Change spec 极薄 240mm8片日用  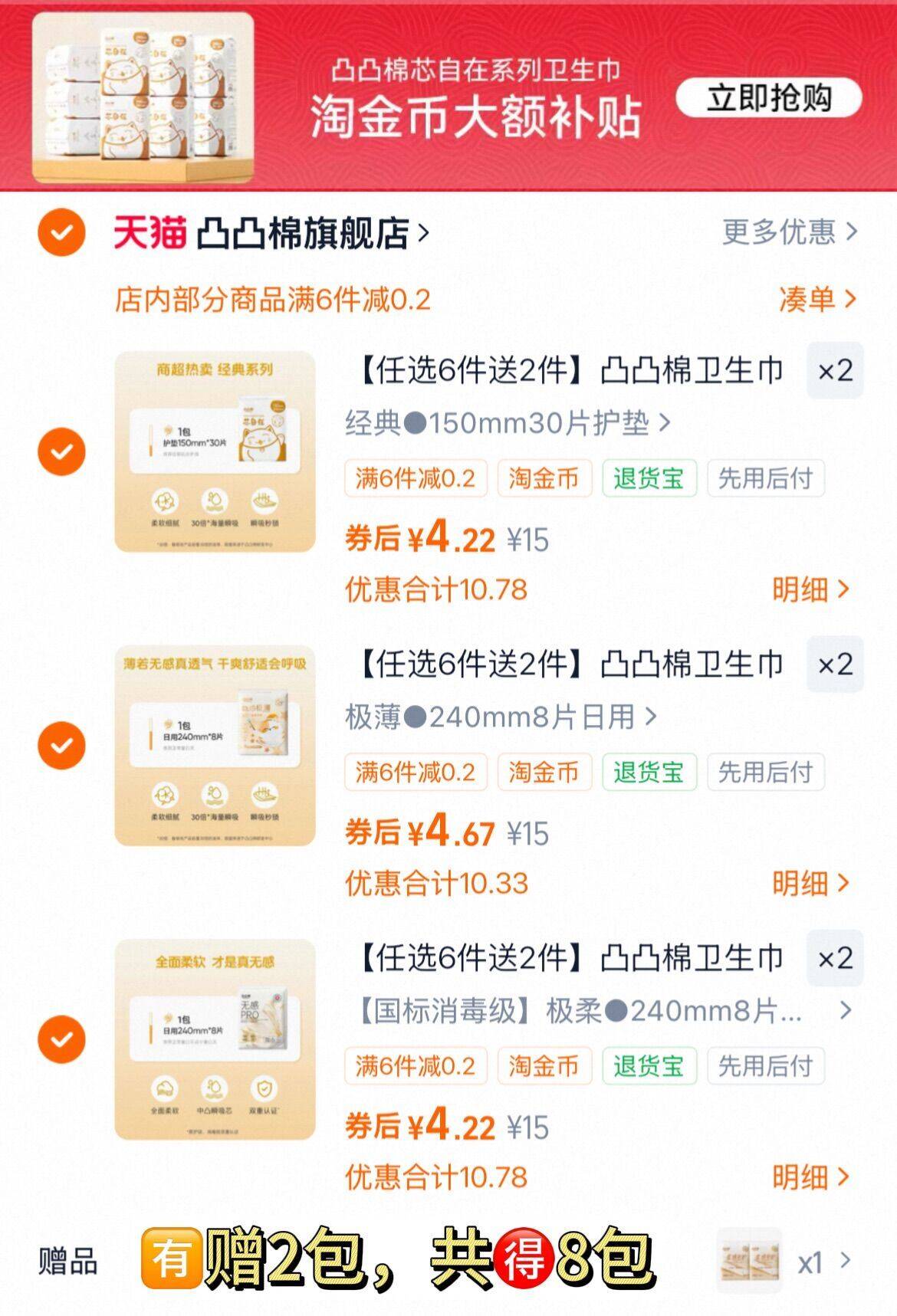point(501,717)
